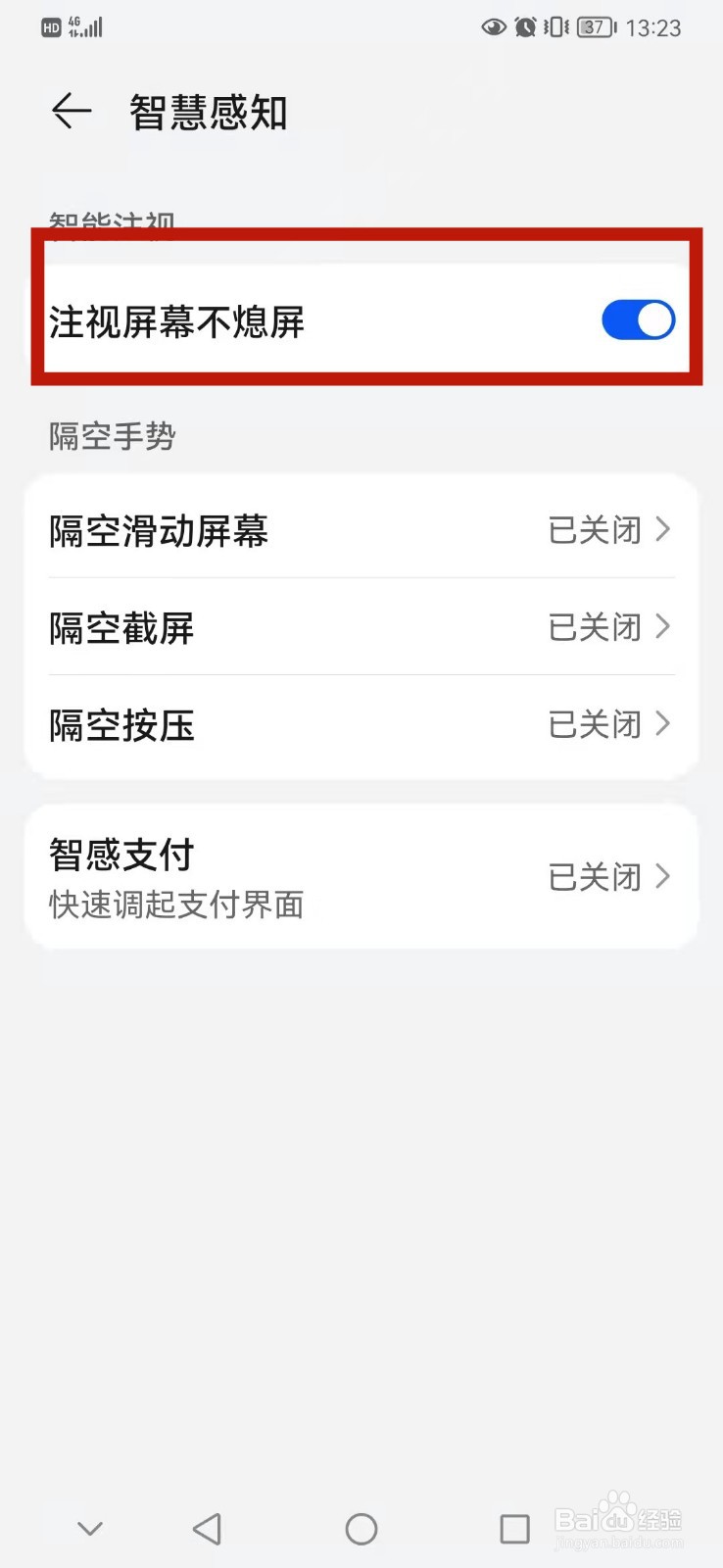Open 智感支付 settings
Viewport: 723px width, 1568px height.
click(361, 877)
